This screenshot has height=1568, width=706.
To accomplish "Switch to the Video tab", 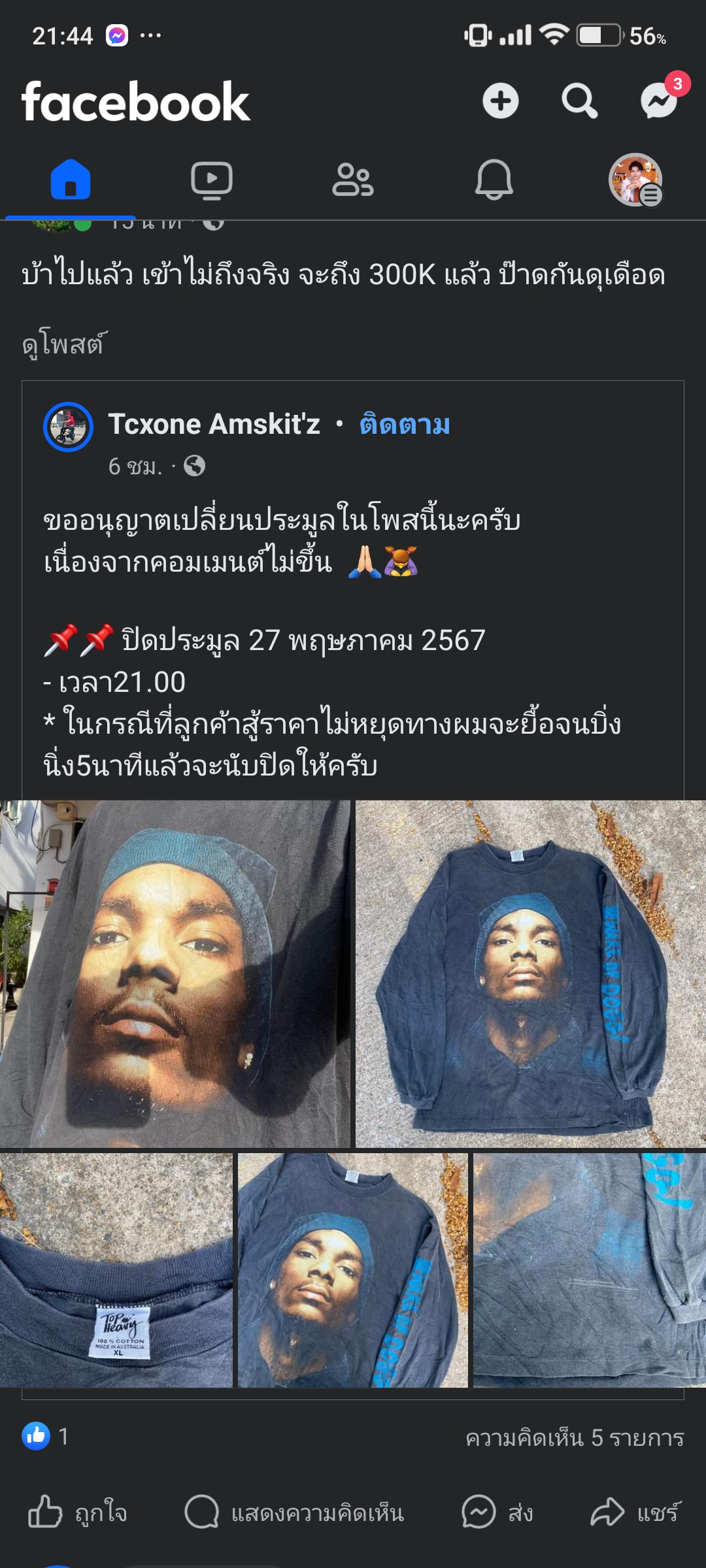I will (211, 180).
